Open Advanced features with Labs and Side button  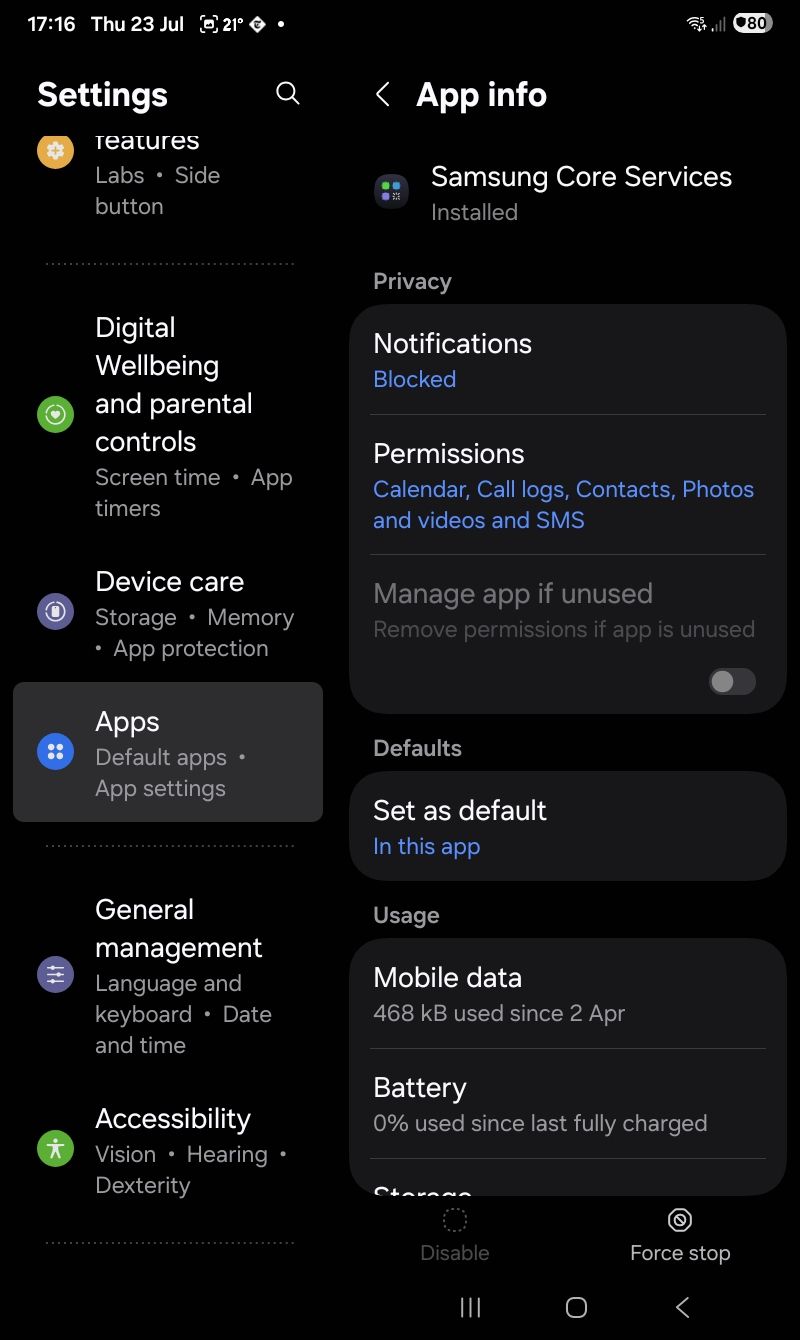pyautogui.click(x=168, y=173)
